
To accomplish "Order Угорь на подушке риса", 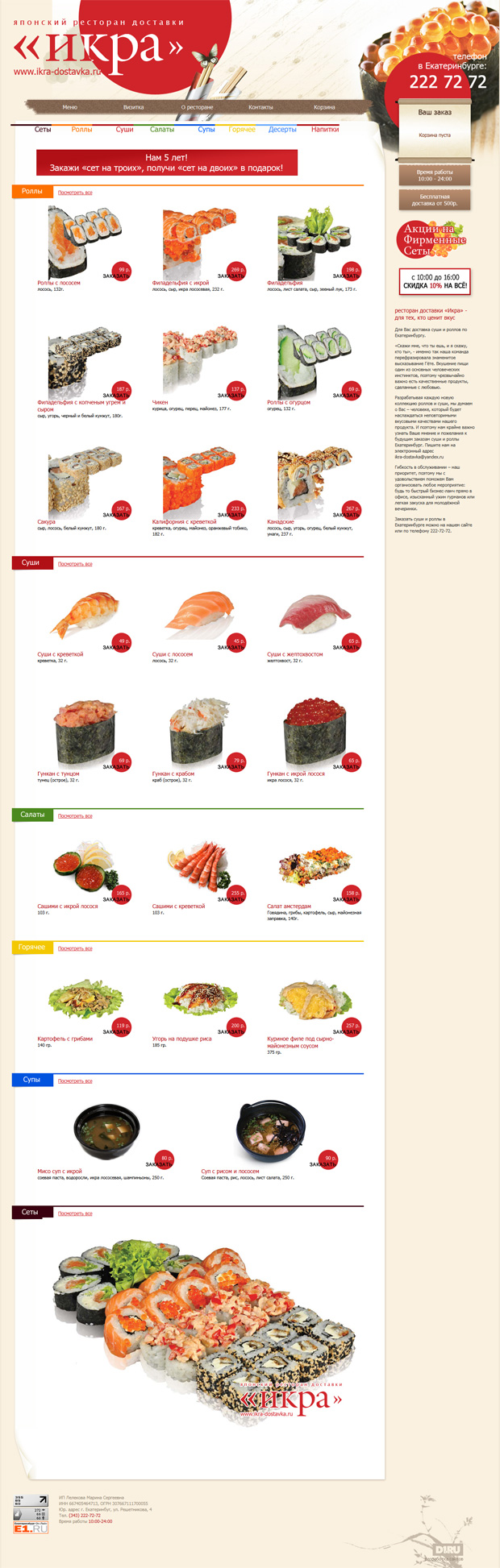I will 231,1031.
